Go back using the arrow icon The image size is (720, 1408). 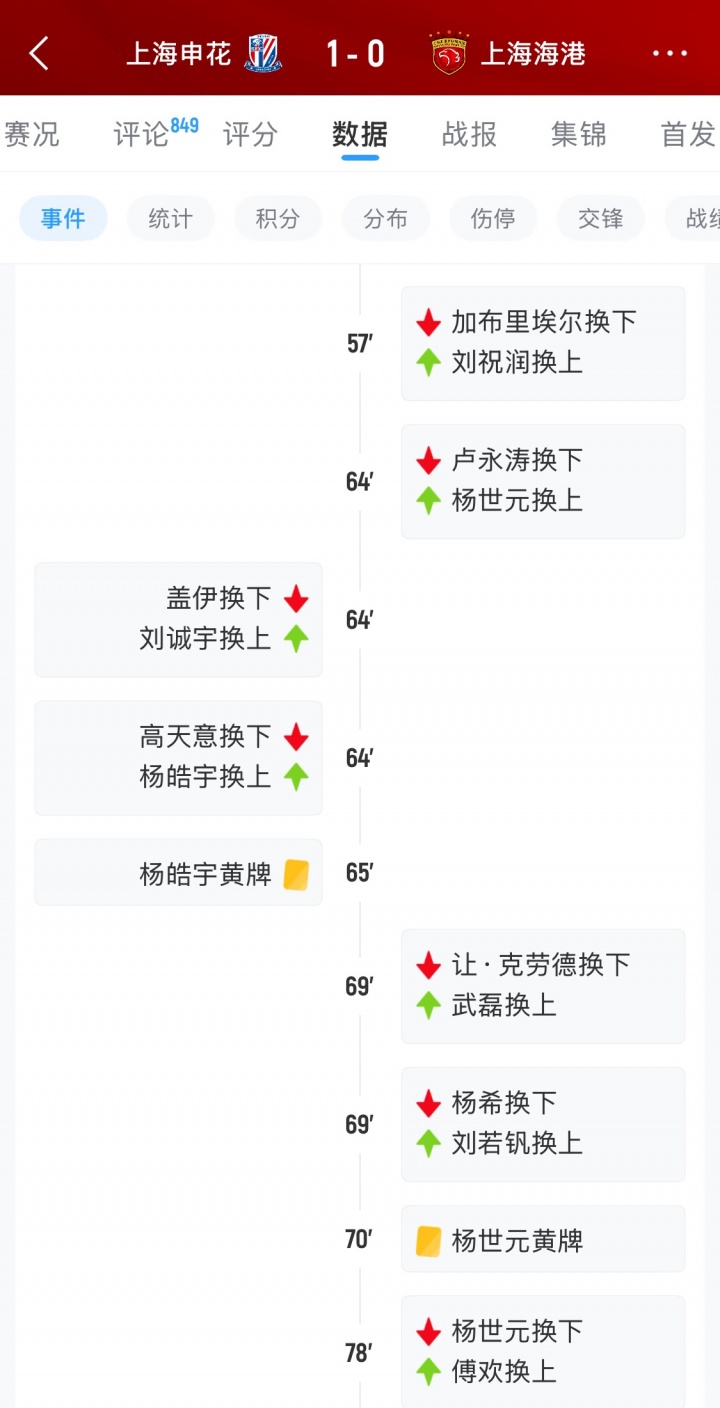tap(39, 54)
